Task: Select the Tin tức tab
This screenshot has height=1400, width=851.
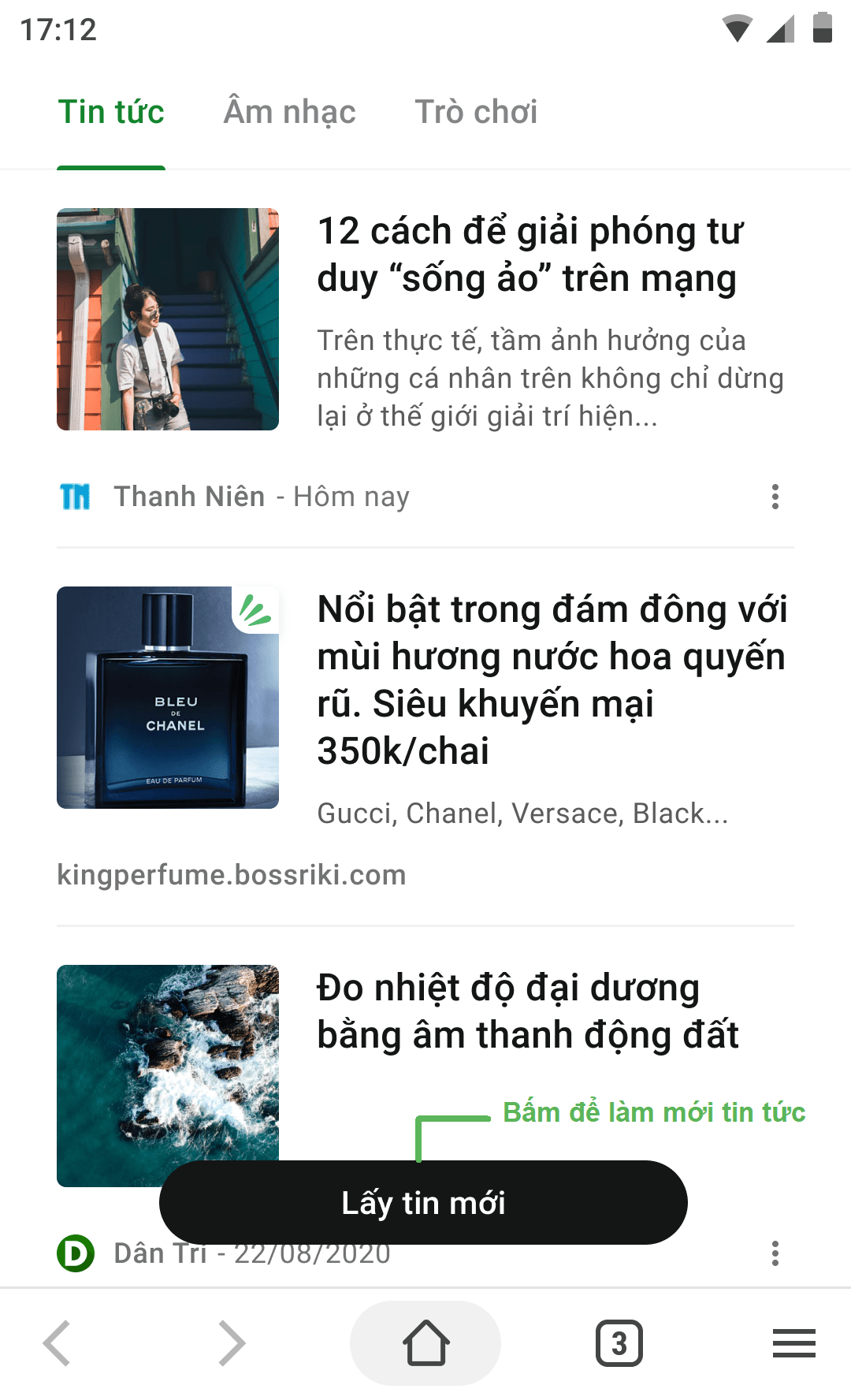Action: 111,112
